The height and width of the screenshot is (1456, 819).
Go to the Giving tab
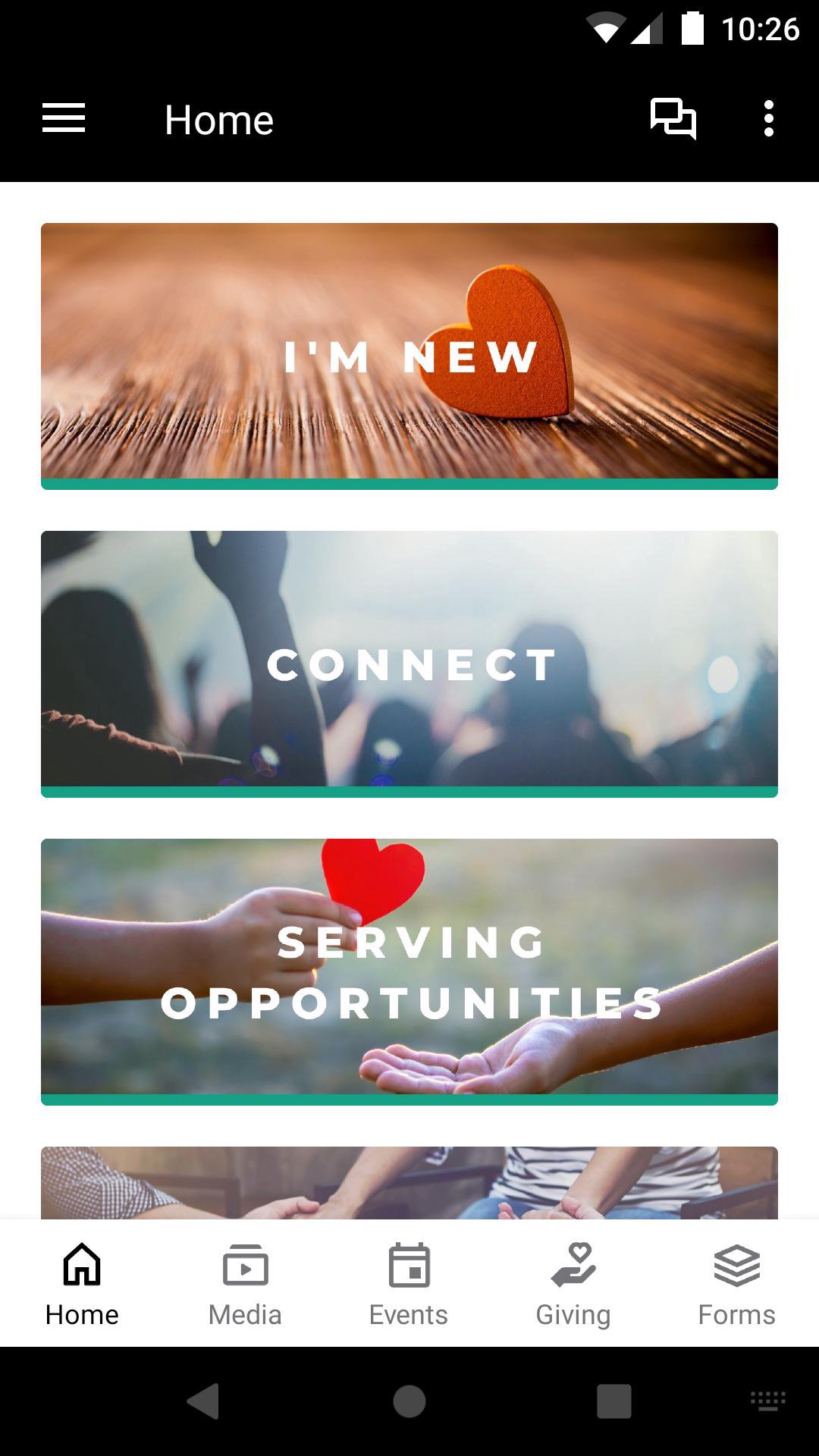[x=573, y=1283]
